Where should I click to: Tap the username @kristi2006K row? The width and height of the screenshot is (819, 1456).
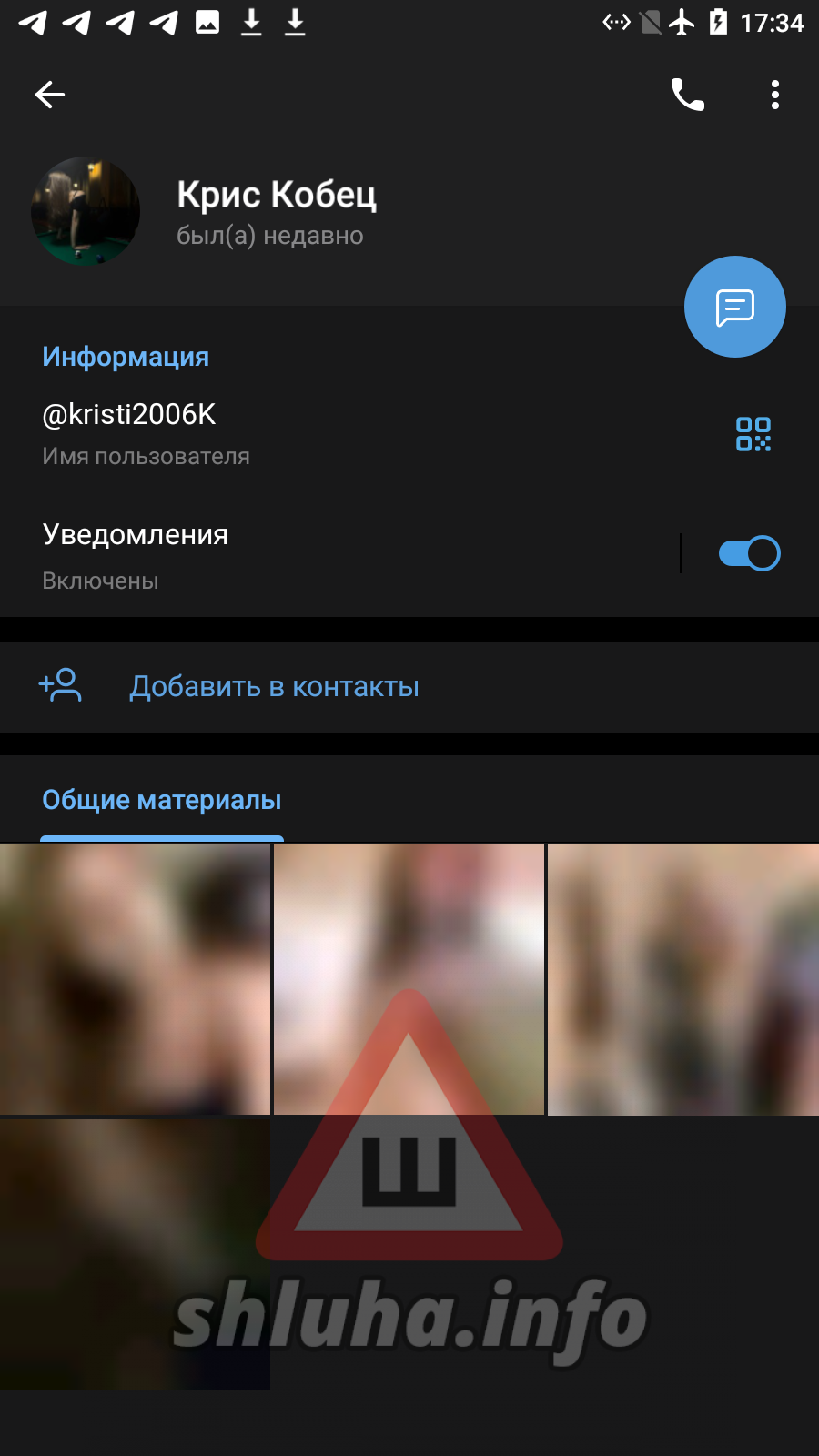tap(273, 432)
